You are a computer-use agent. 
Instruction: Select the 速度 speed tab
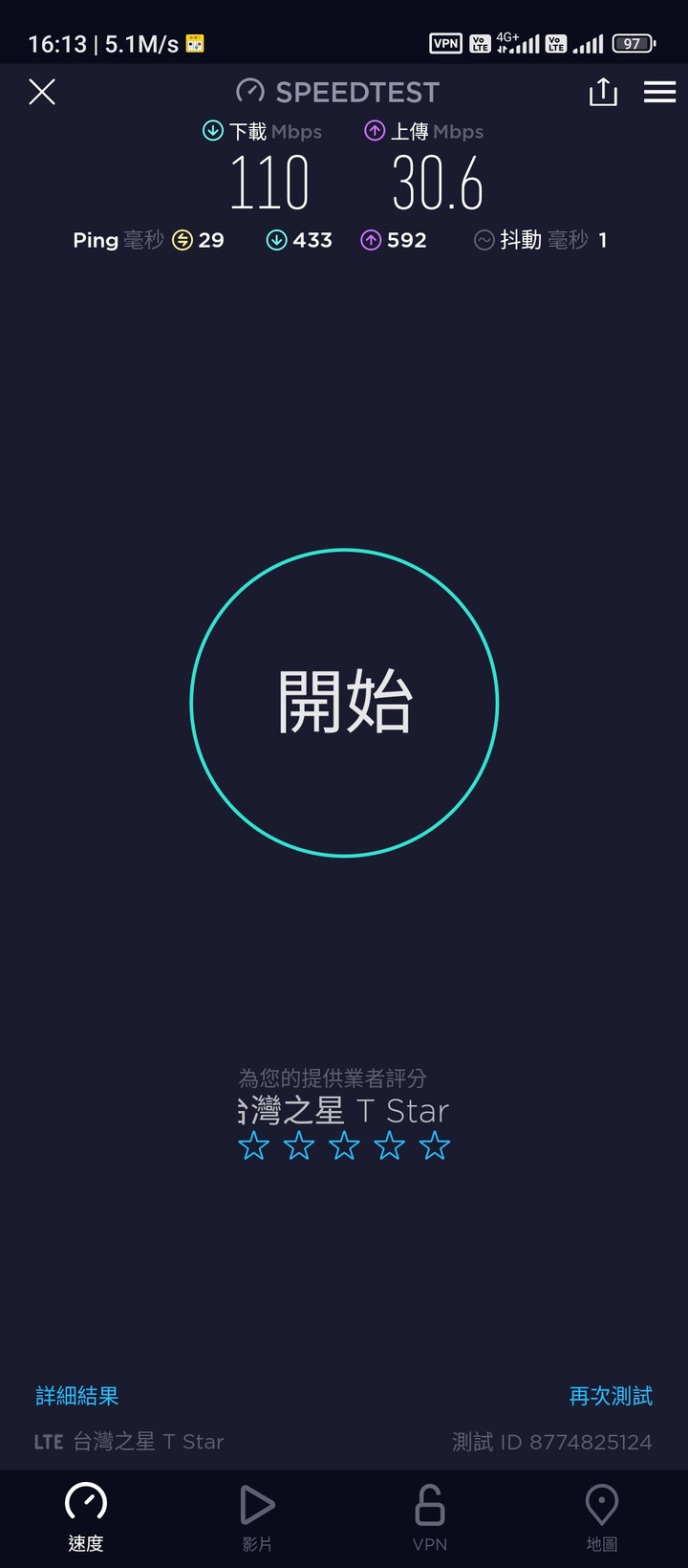pos(86,1517)
